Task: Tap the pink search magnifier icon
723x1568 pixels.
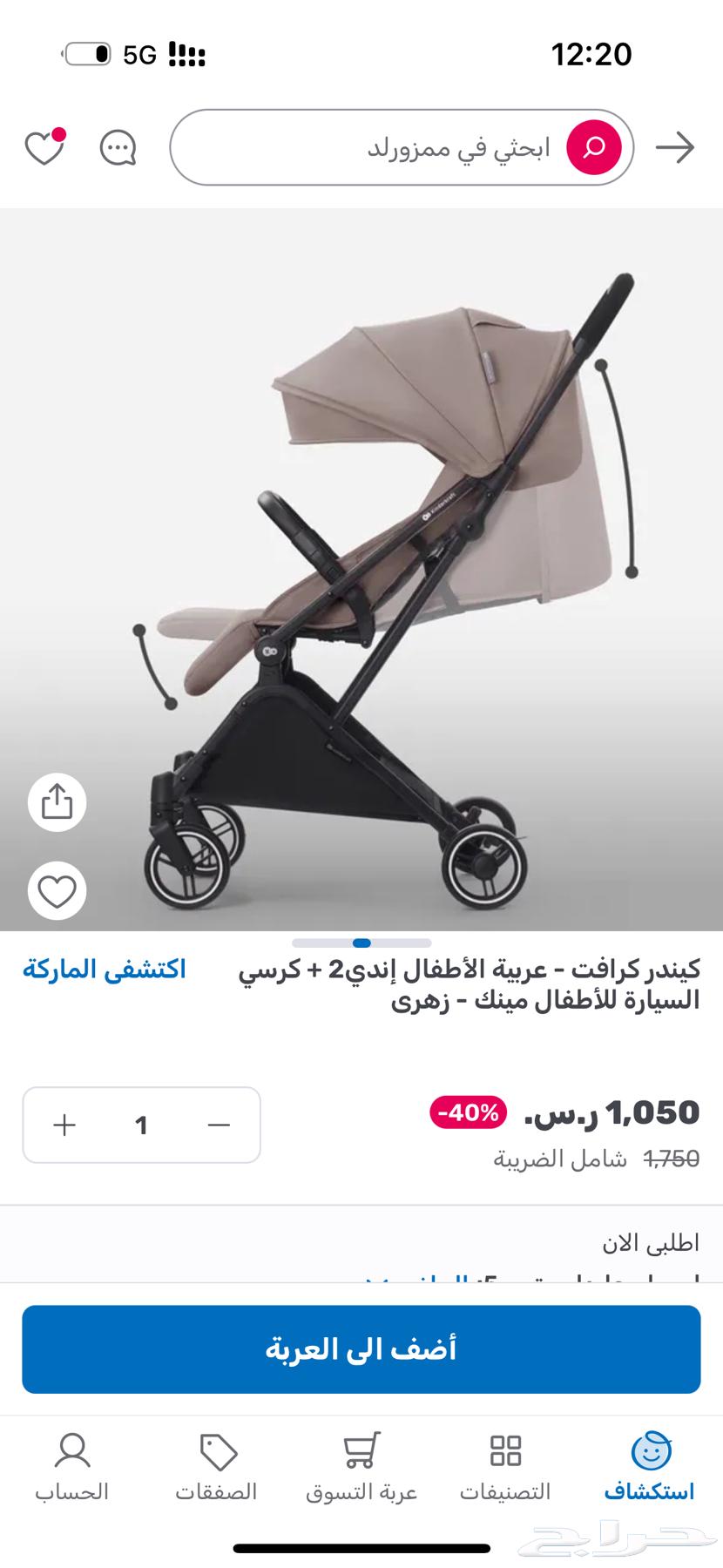Action: pos(593,145)
